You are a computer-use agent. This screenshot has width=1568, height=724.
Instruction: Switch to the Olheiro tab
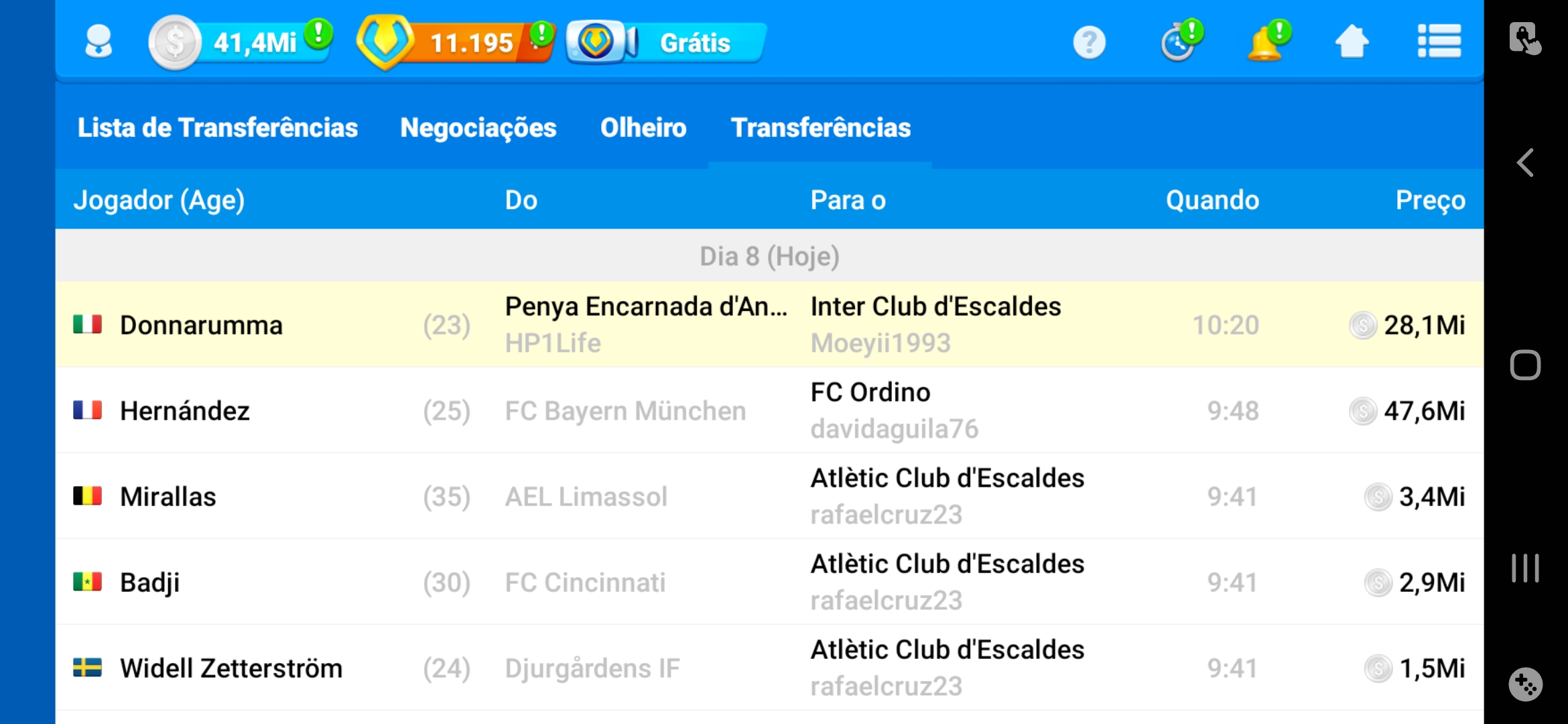pyautogui.click(x=643, y=128)
